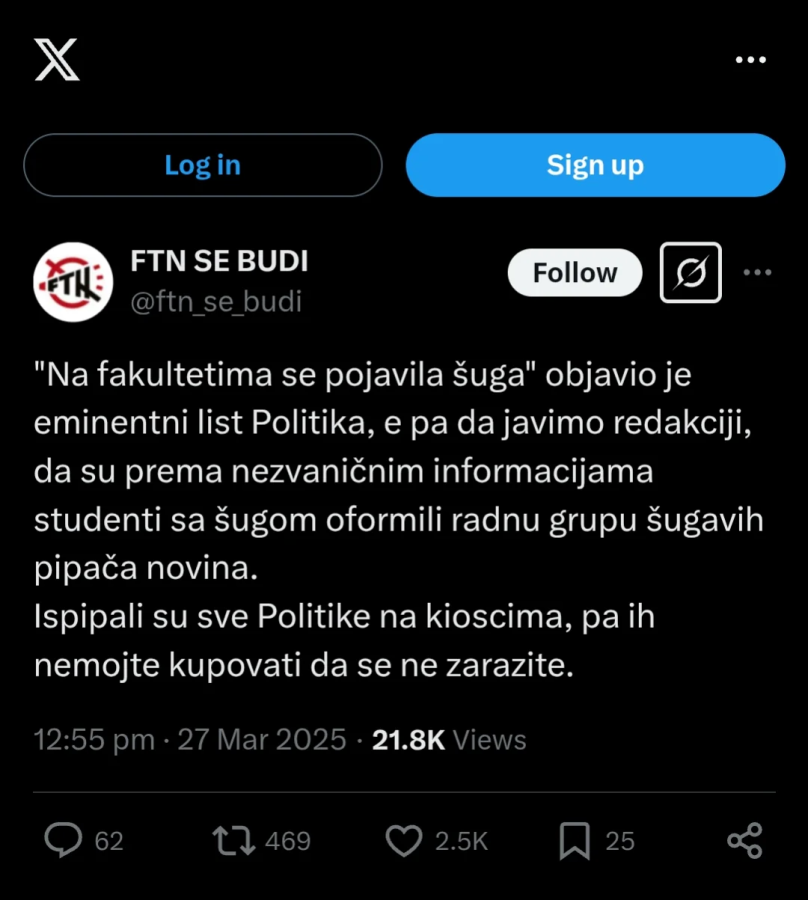The image size is (808, 900).
Task: Share this post
Action: pos(745,841)
